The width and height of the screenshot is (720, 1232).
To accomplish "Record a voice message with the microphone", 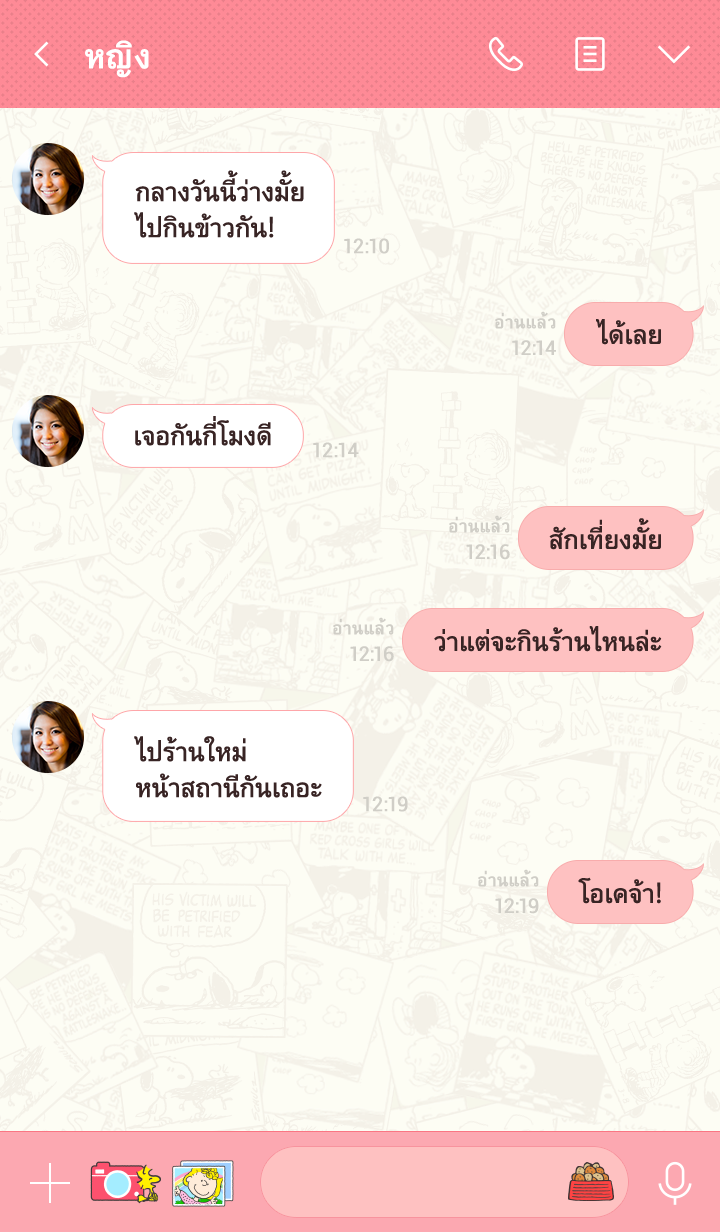I will tap(675, 1183).
